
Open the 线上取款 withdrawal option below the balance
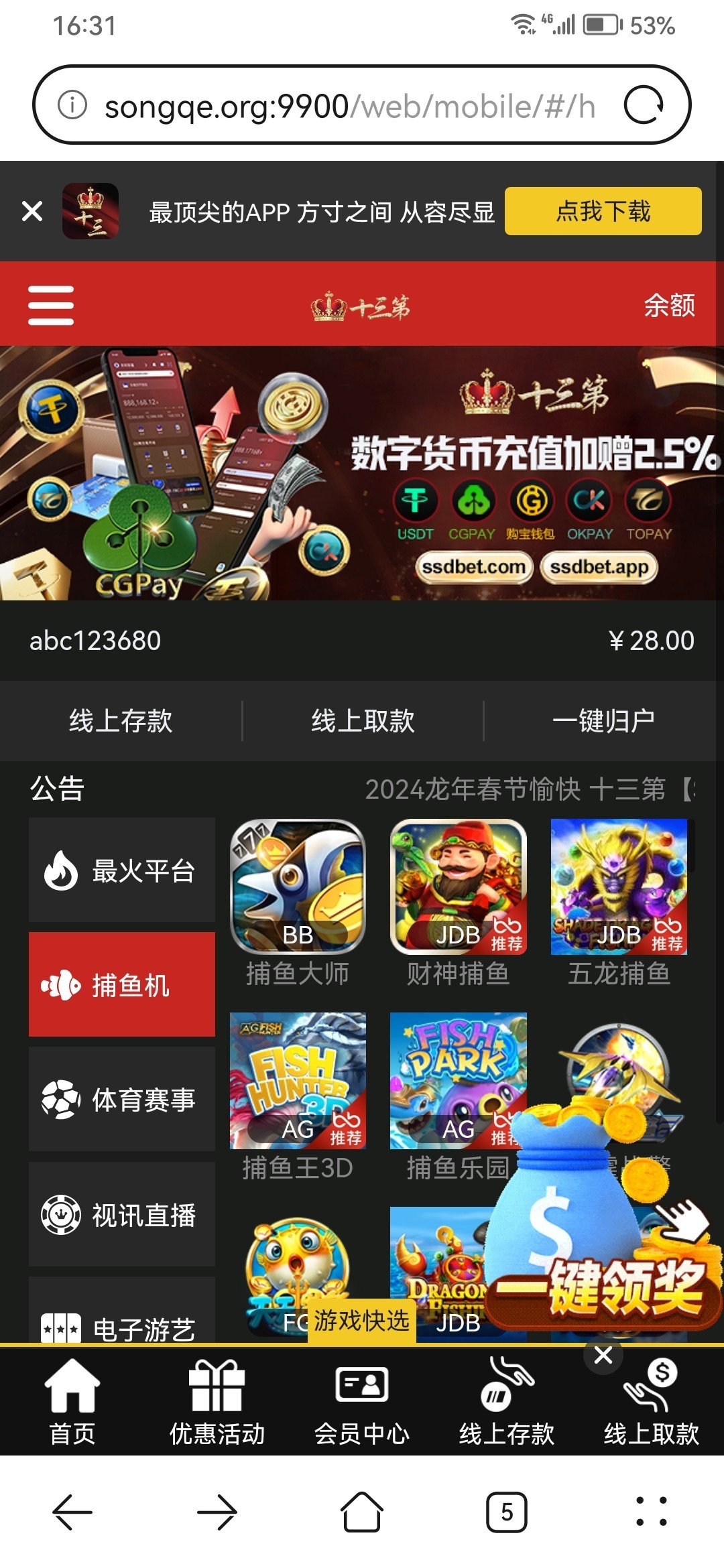point(363,721)
